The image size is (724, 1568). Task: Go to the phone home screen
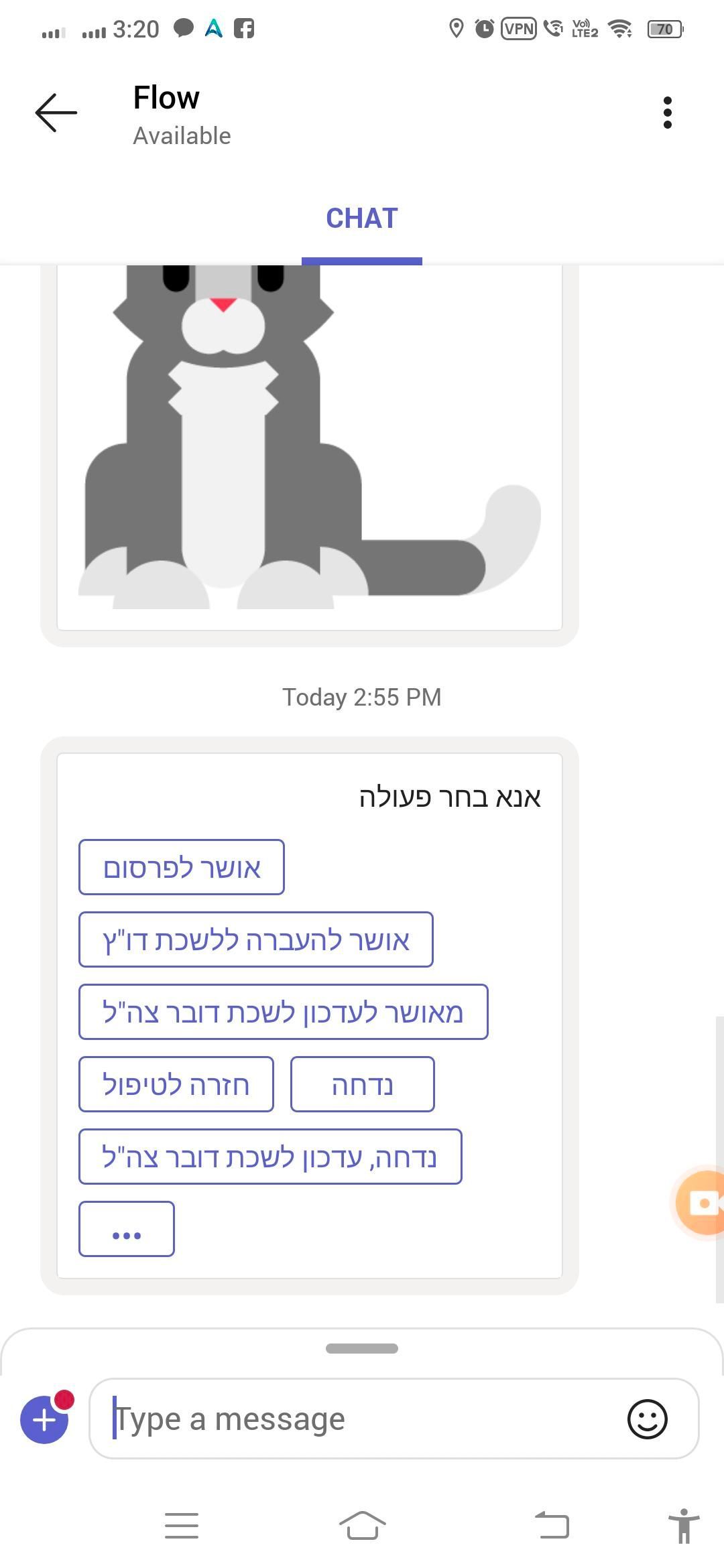tap(362, 1526)
